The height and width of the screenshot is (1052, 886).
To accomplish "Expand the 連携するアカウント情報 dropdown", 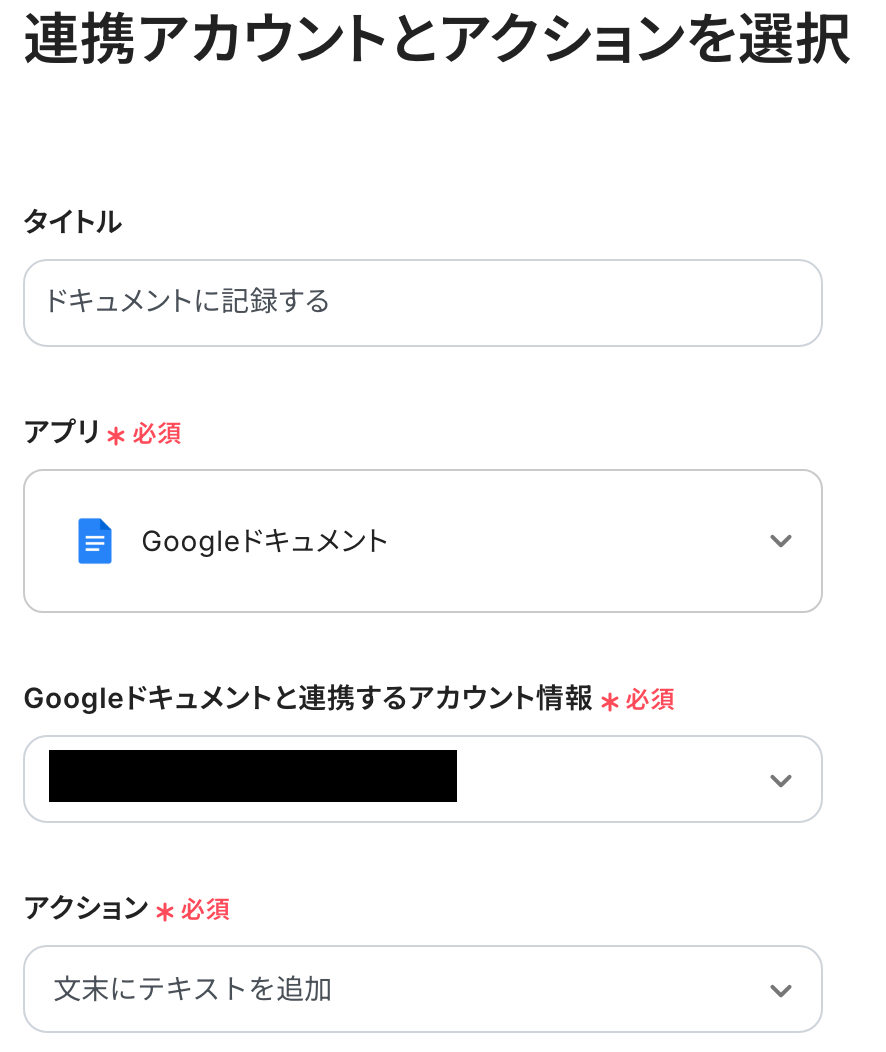I will [422, 779].
